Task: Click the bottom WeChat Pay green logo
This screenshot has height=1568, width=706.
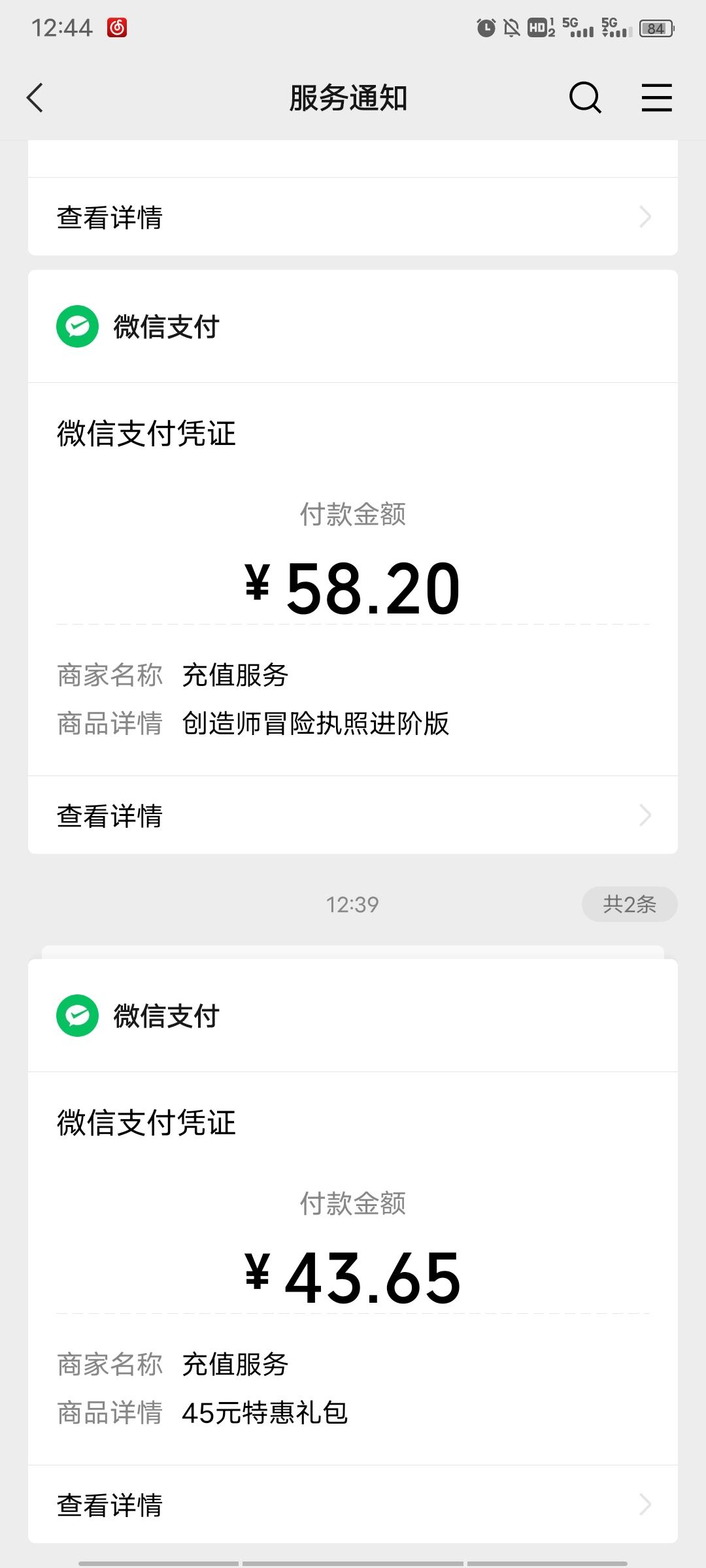Action: tap(76, 1016)
